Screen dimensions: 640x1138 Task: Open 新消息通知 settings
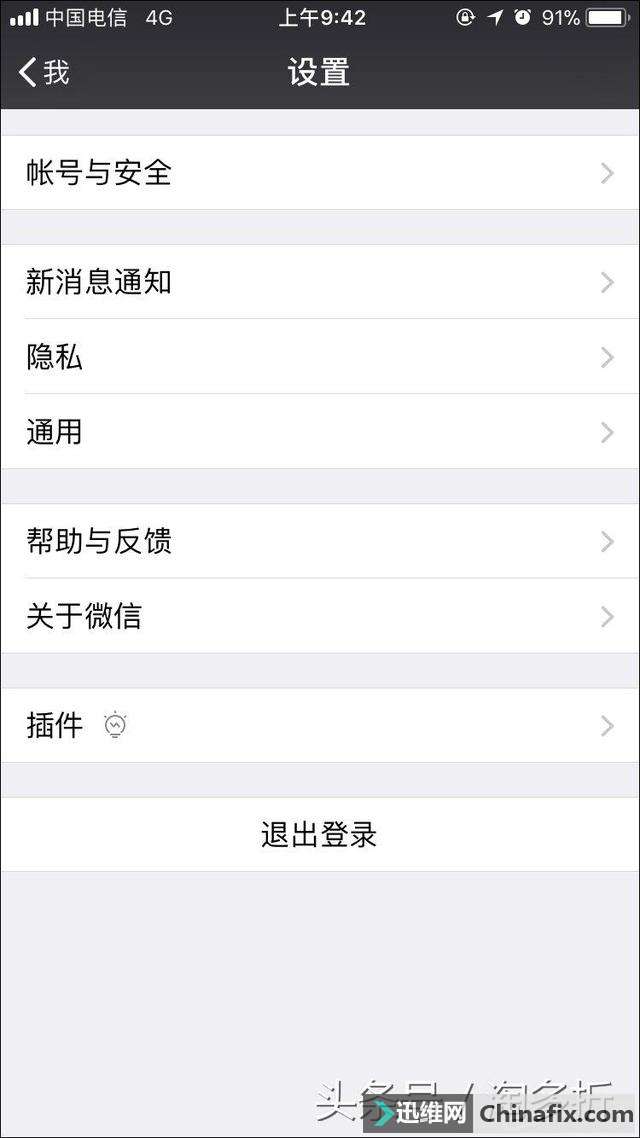point(320,282)
